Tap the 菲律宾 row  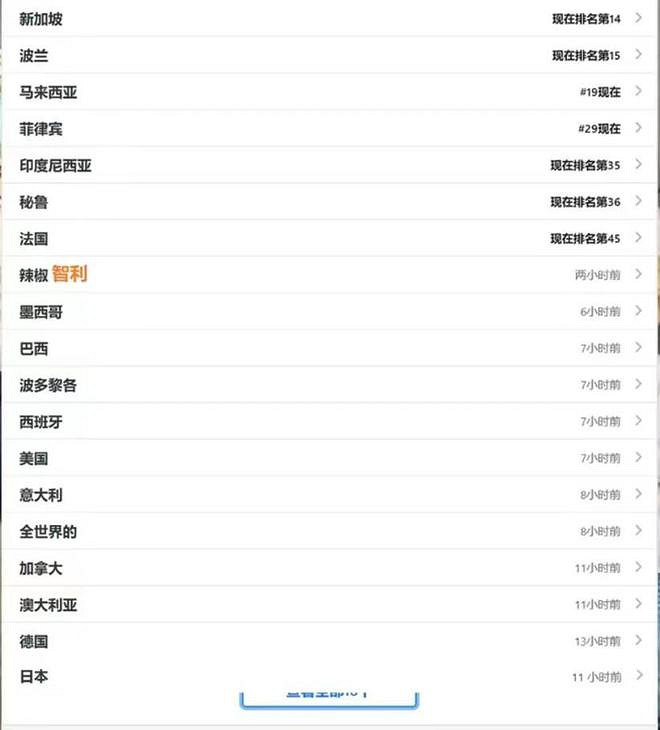[330, 129]
